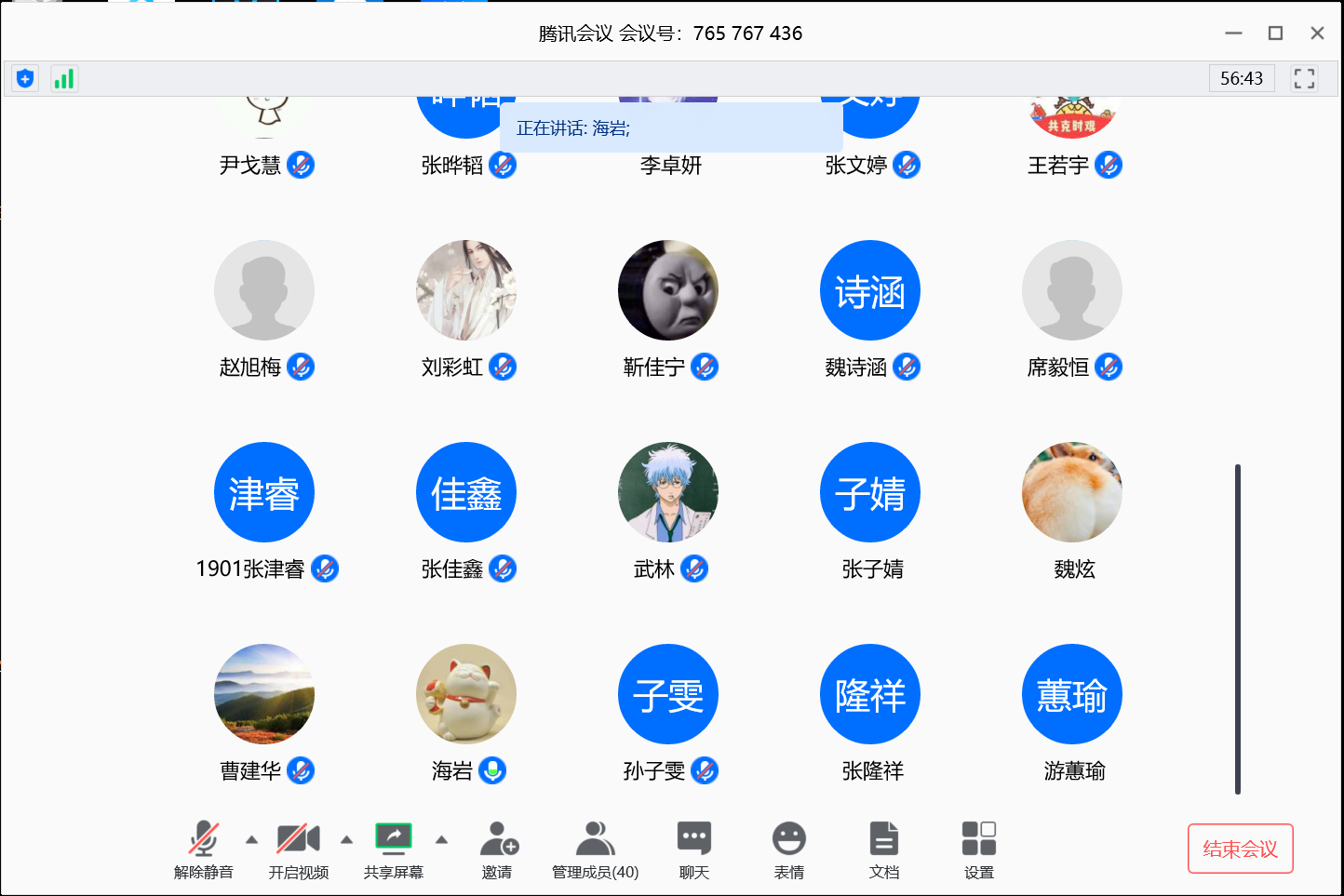
Task: Open the 表情 emoji reactions
Action: pos(789,848)
